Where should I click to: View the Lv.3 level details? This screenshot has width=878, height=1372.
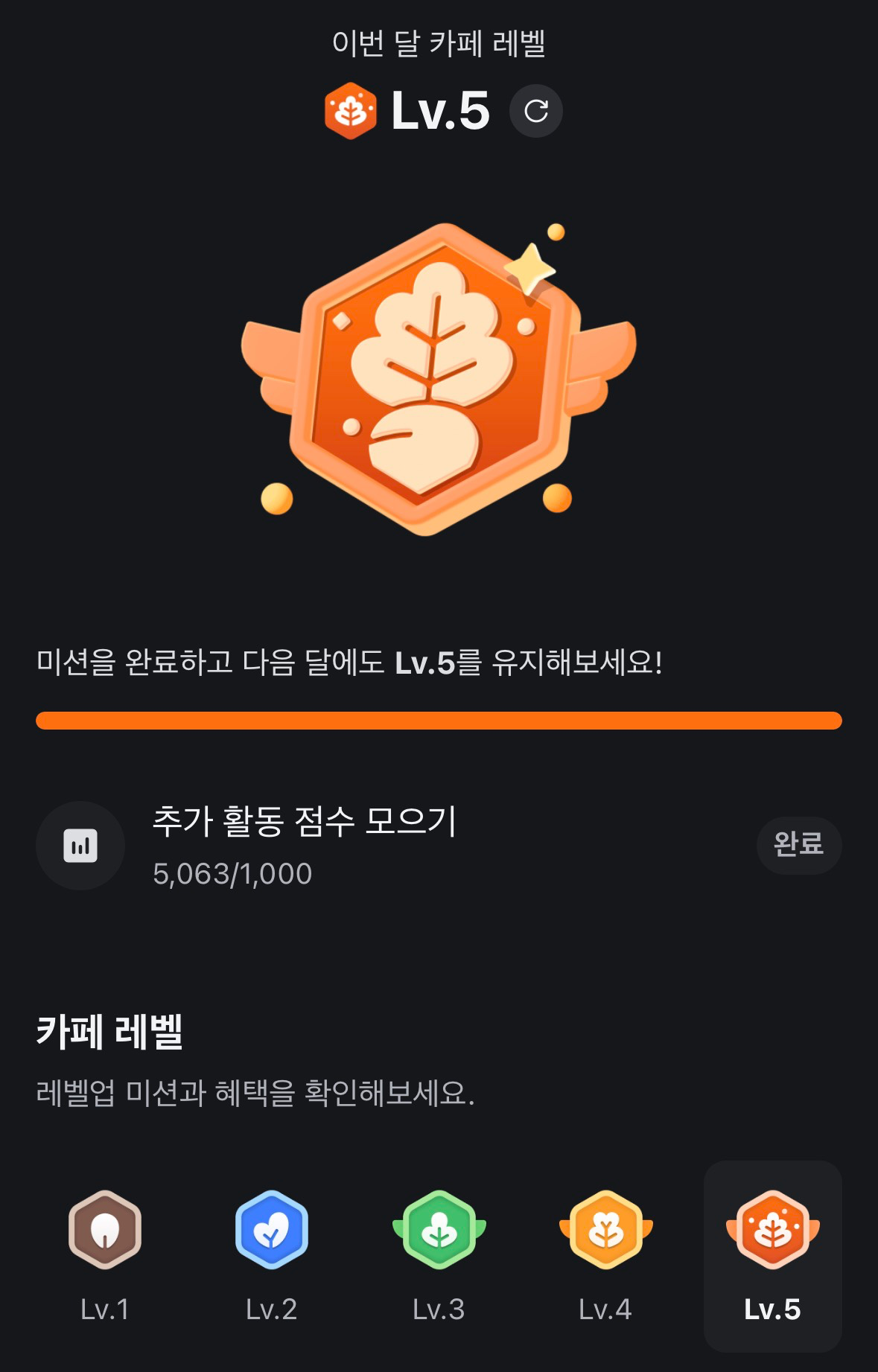[439, 1257]
